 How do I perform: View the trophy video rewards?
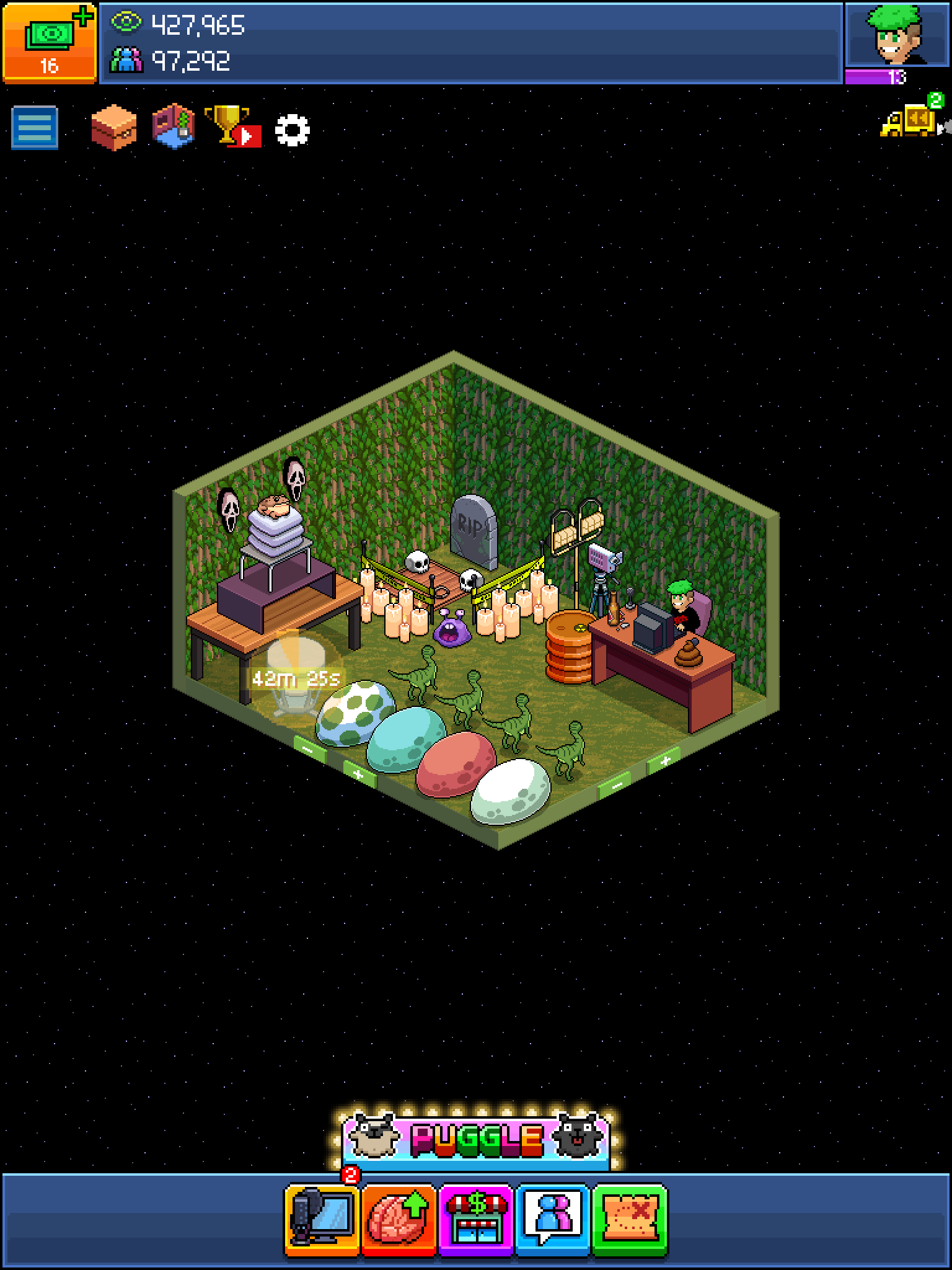tap(232, 127)
